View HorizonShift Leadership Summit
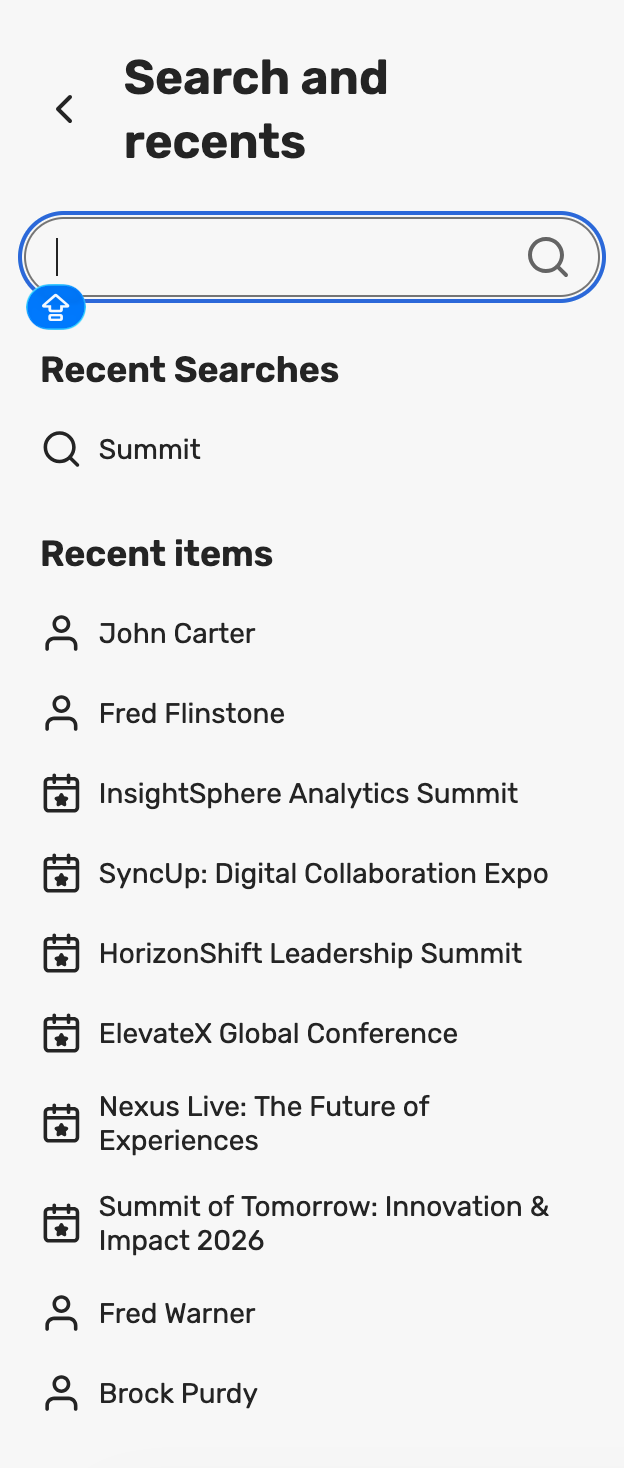Screen dimensions: 624x1468 point(310,954)
